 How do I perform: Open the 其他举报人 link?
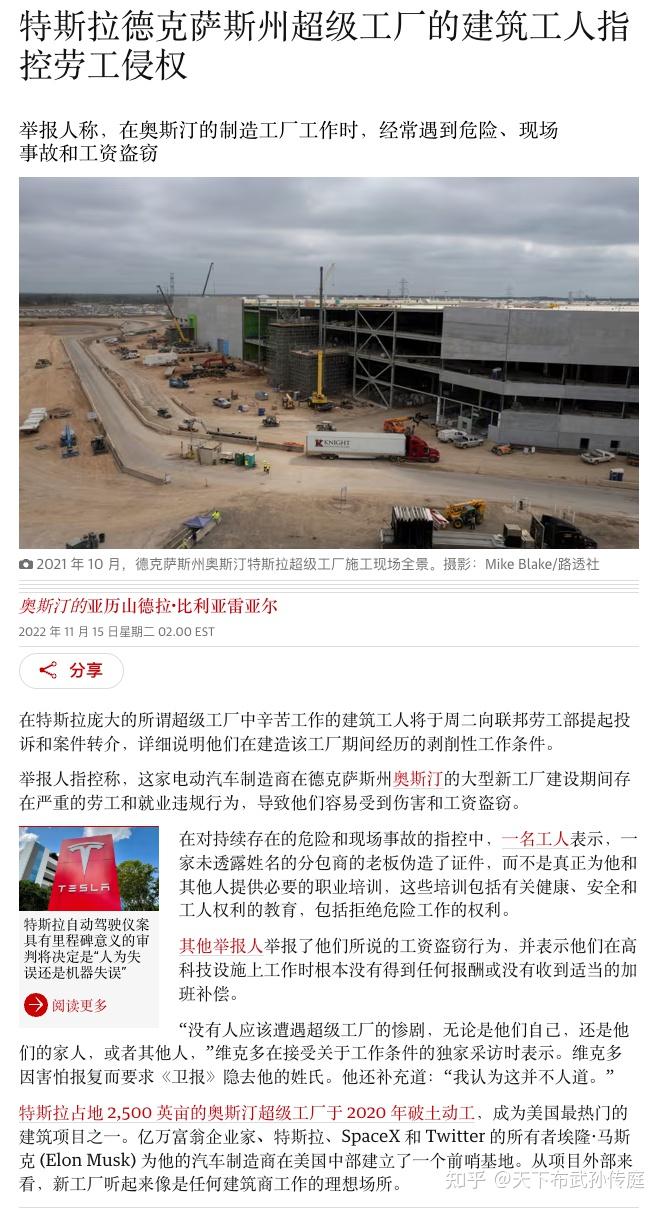[221, 945]
